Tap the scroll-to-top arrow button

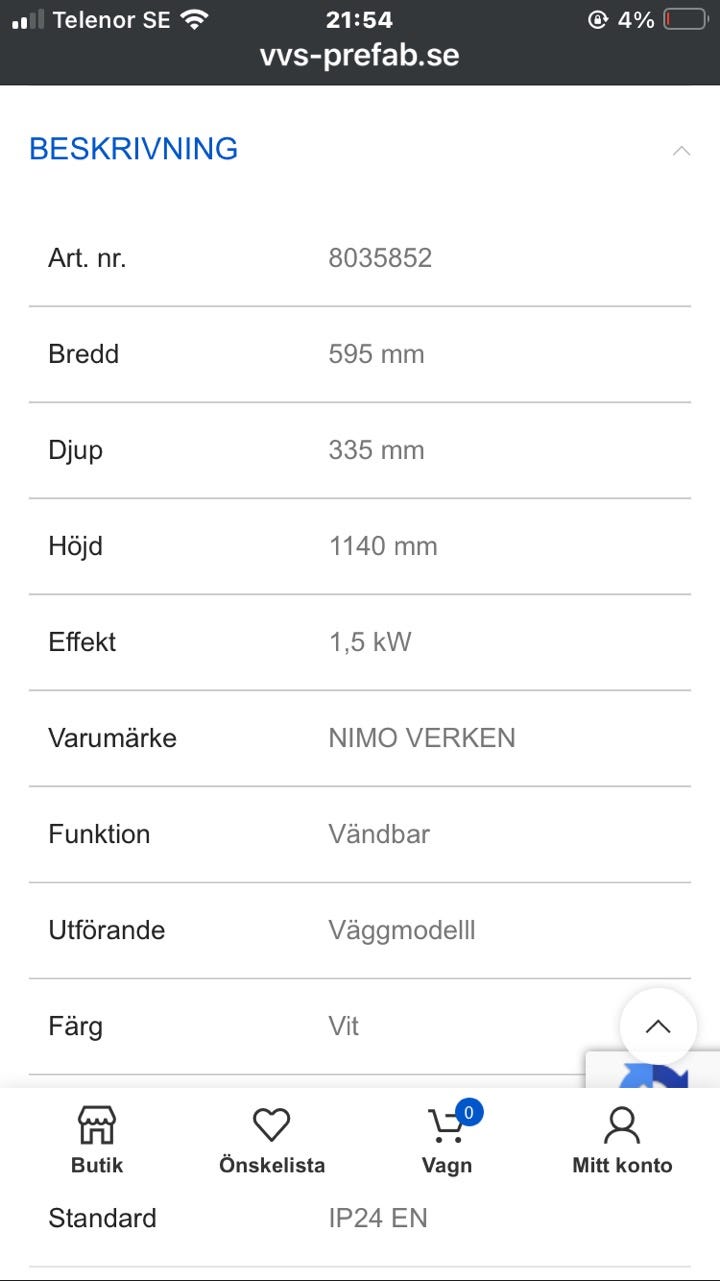click(658, 1027)
